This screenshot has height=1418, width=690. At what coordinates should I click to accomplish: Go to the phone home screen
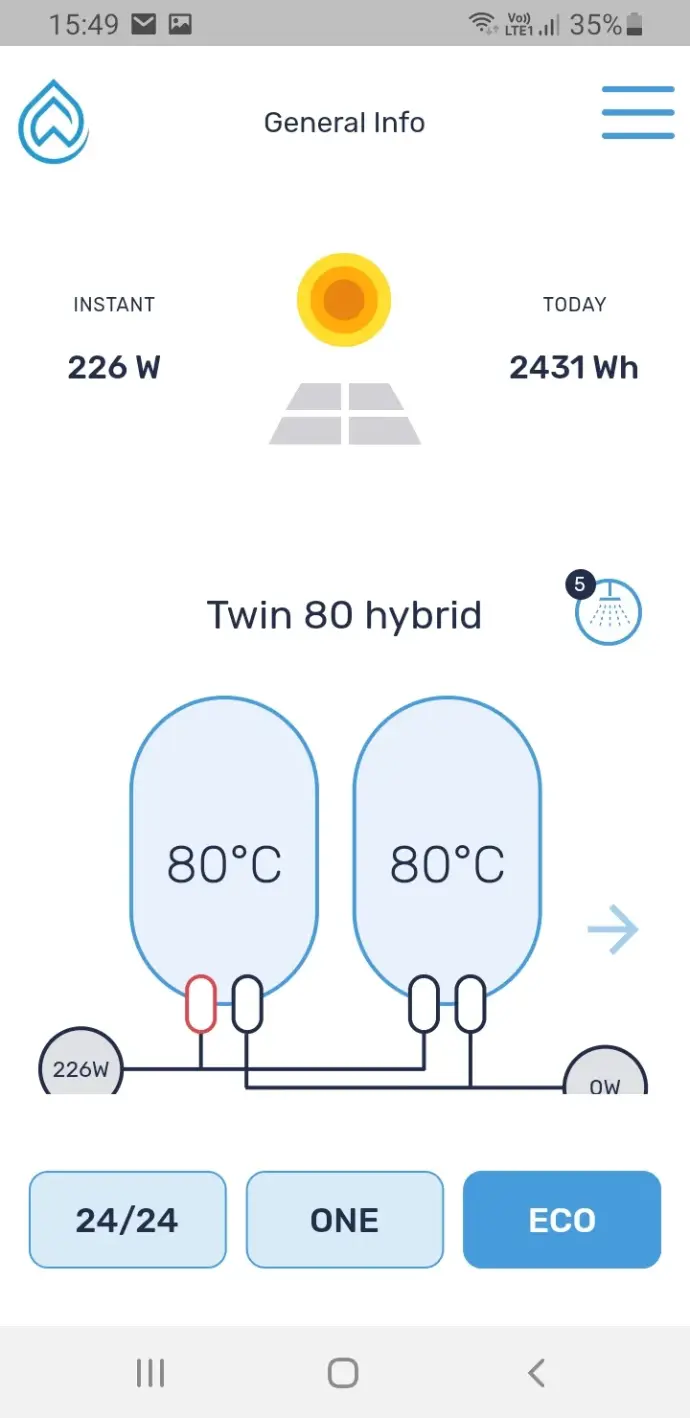343,1373
